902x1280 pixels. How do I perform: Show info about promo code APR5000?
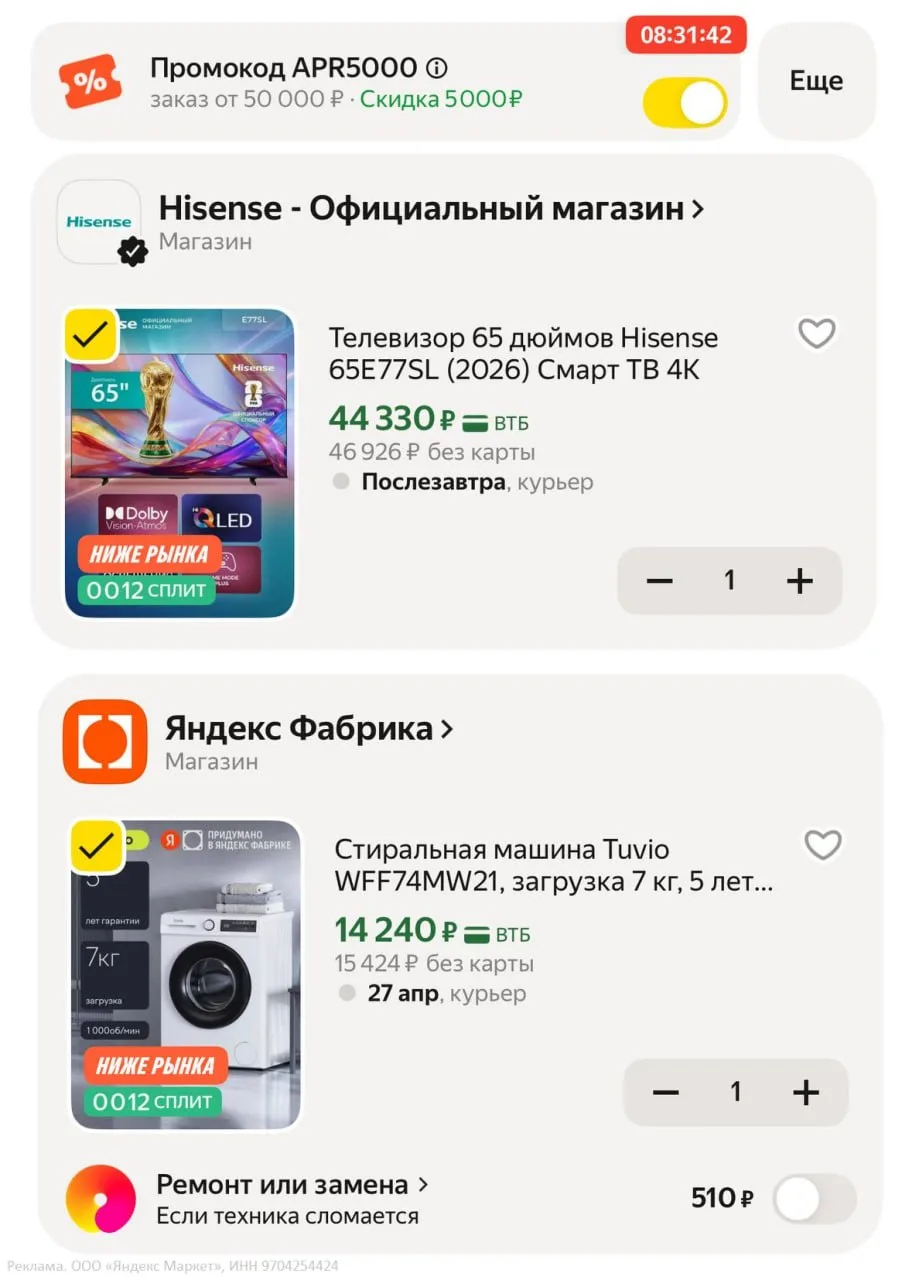437,68
